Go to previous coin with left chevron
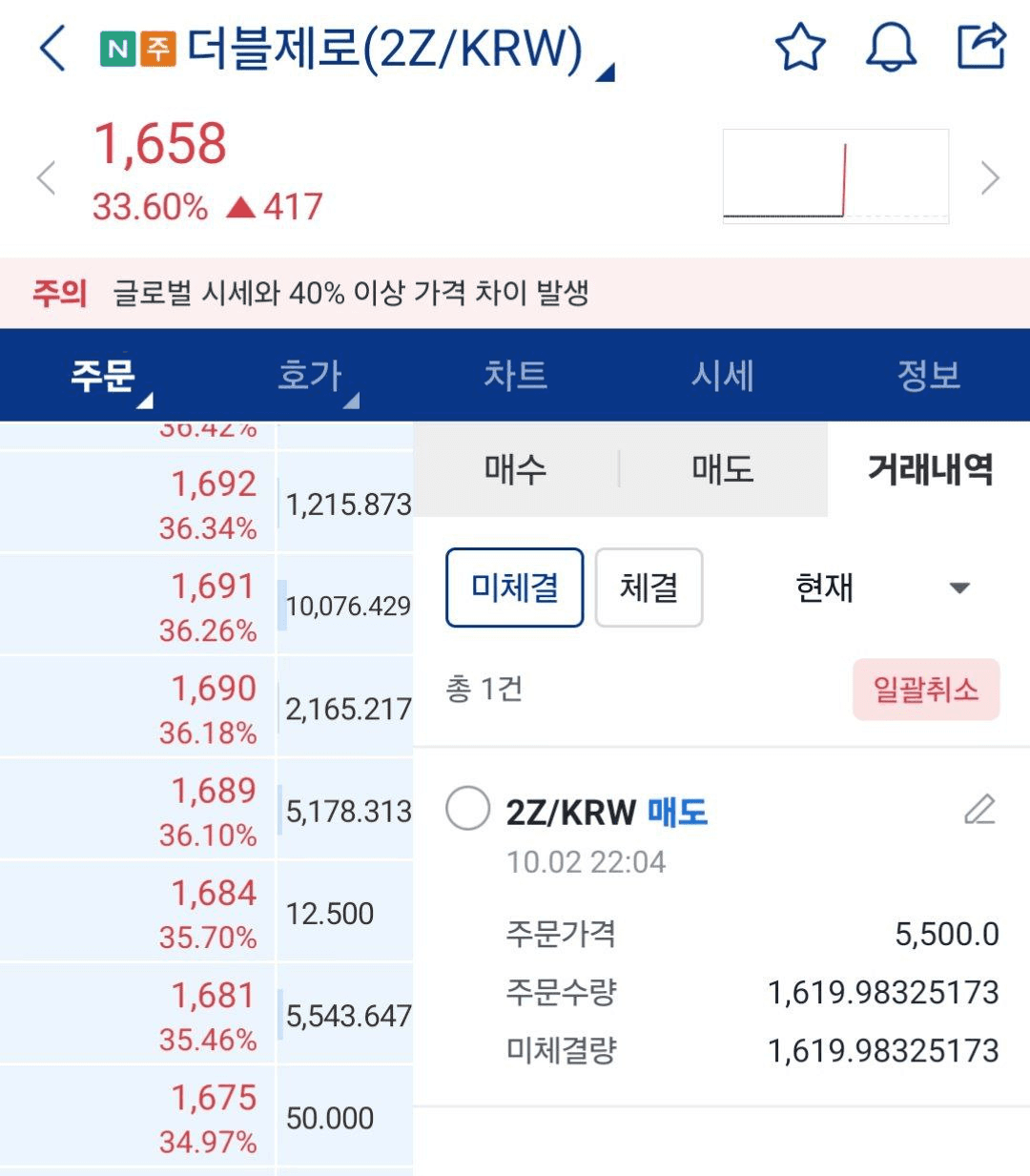The width and height of the screenshot is (1030, 1176). pyautogui.click(x=46, y=178)
